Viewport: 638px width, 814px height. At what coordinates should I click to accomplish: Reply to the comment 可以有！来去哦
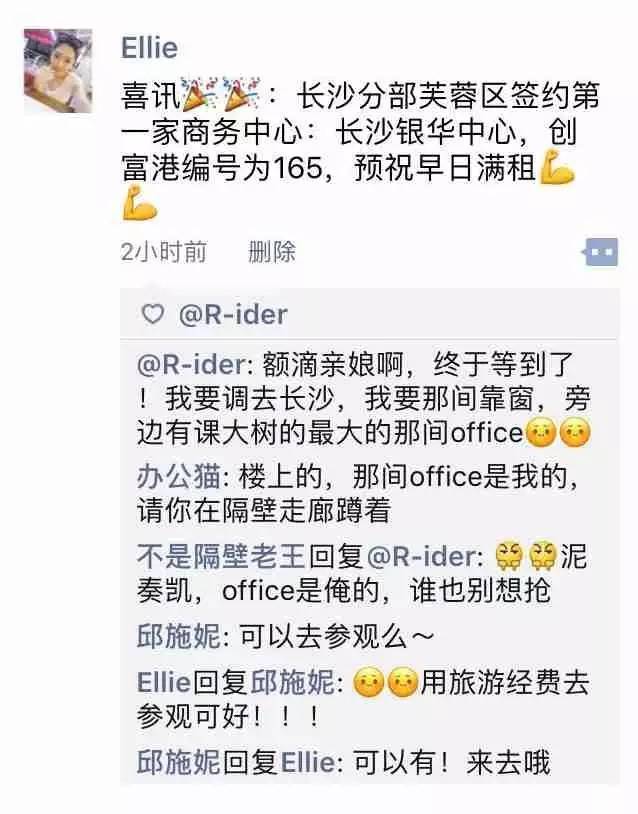(450, 764)
